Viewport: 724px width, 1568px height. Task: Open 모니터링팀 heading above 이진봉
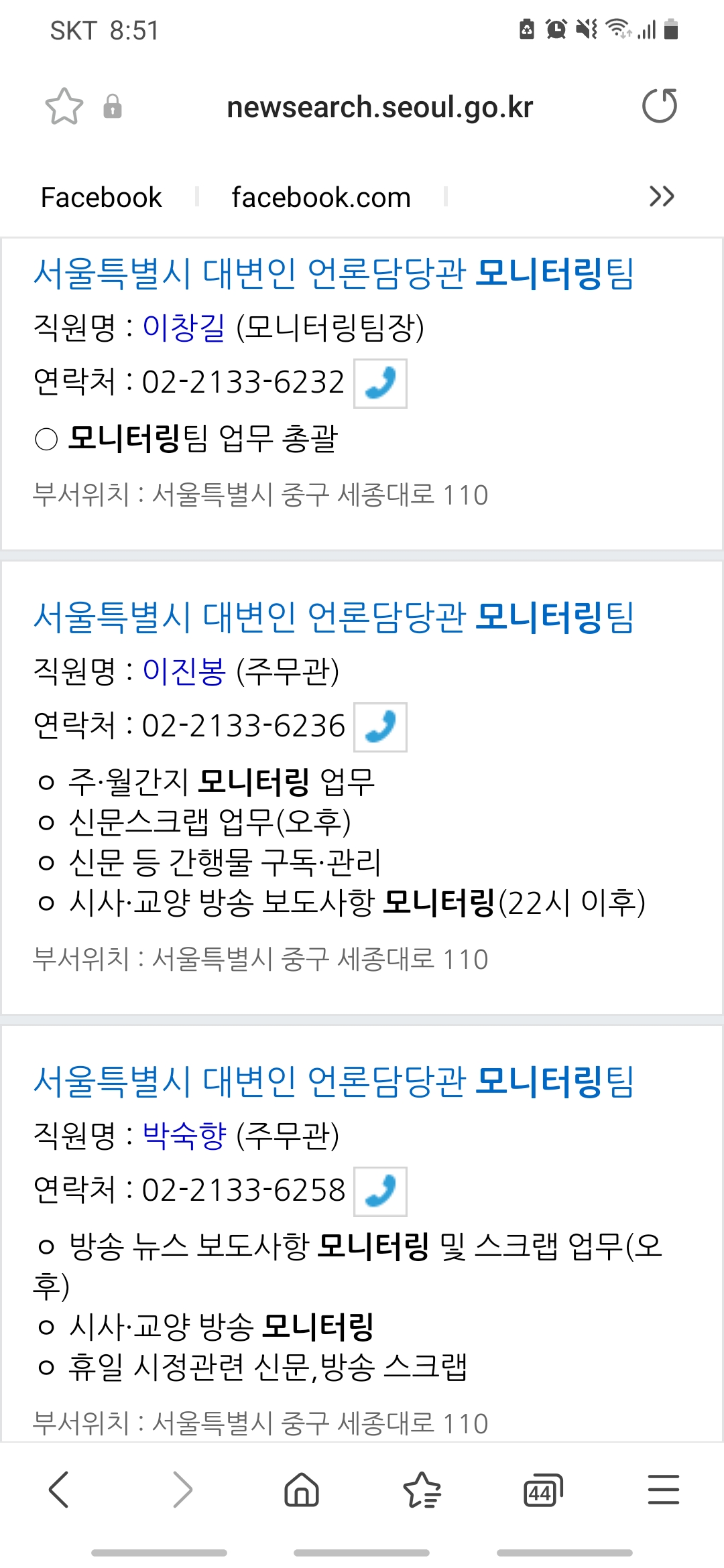333,617
